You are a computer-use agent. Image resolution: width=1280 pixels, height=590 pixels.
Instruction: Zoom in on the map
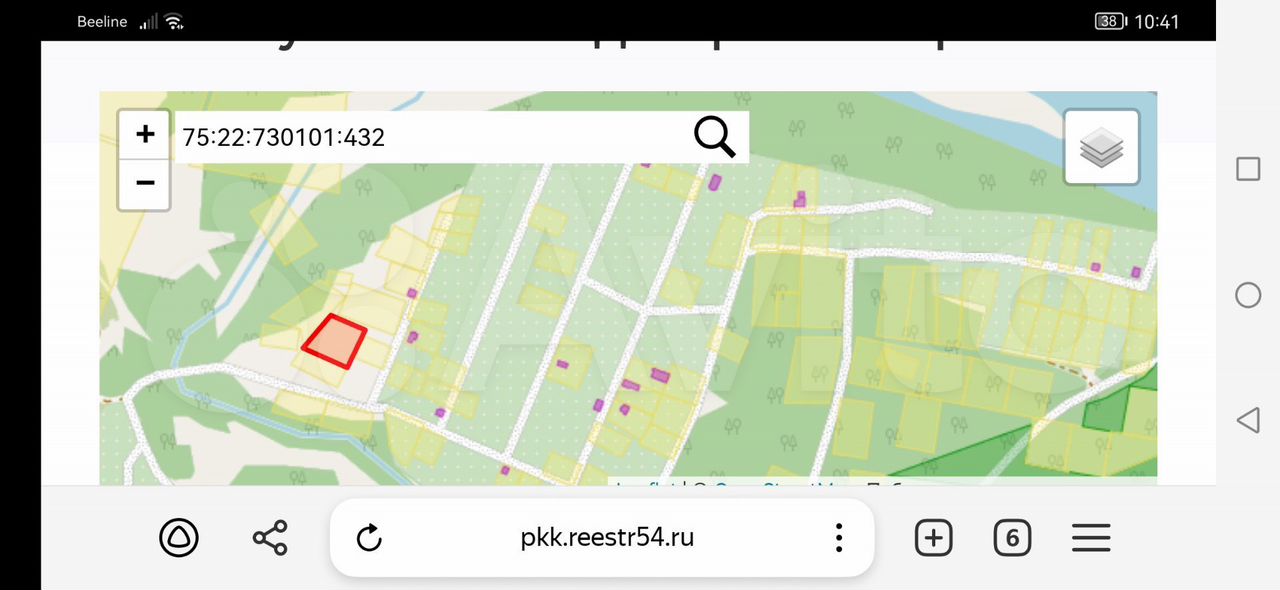pos(145,134)
